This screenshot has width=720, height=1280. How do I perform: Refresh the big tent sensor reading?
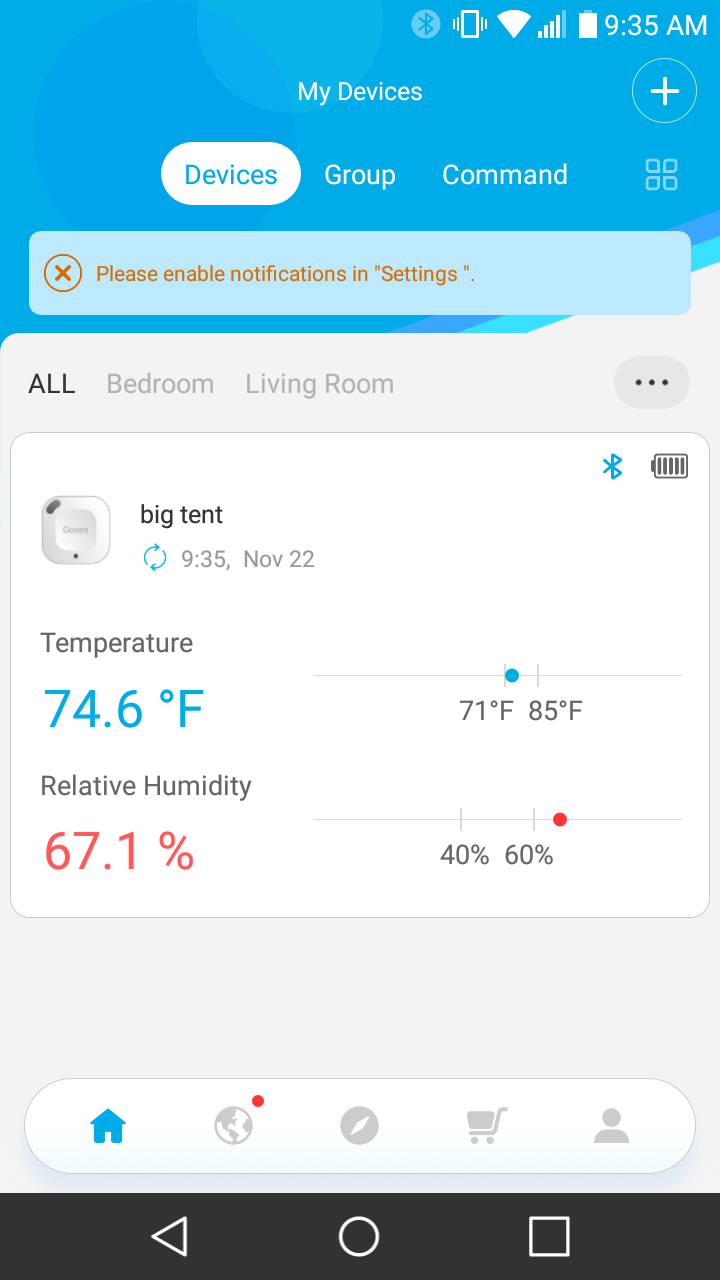(155, 558)
